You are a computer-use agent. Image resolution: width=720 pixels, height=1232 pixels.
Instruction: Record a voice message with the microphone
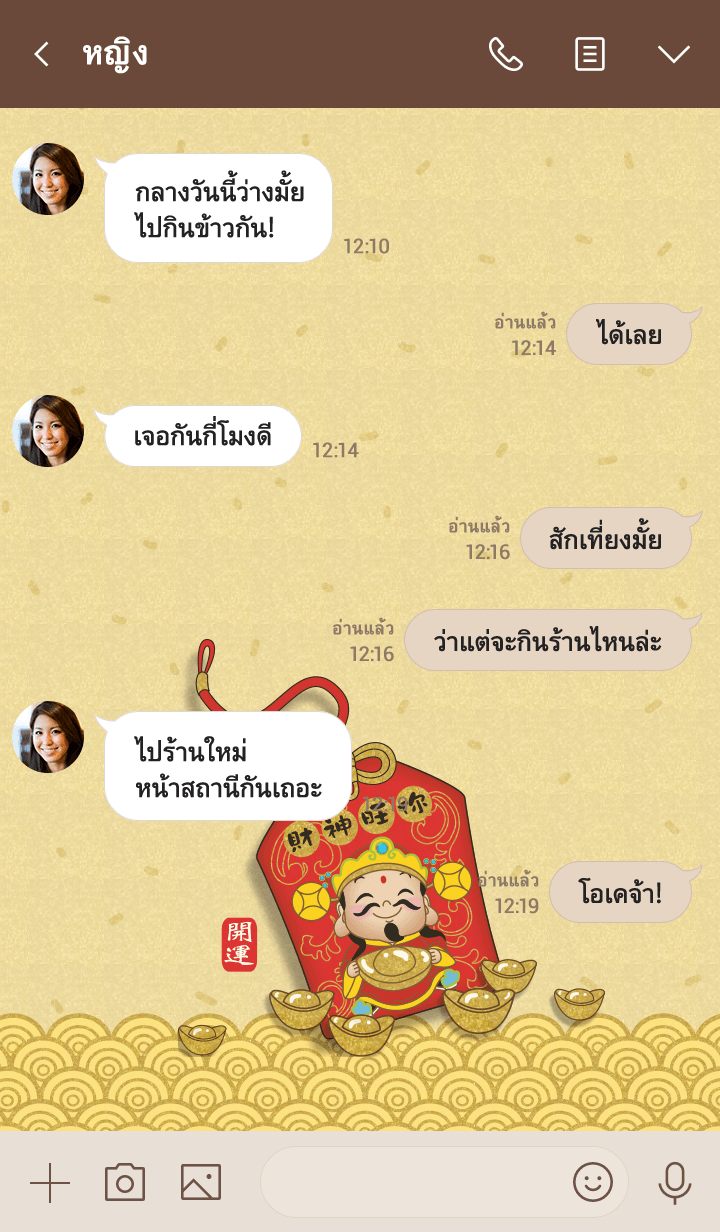[674, 1183]
